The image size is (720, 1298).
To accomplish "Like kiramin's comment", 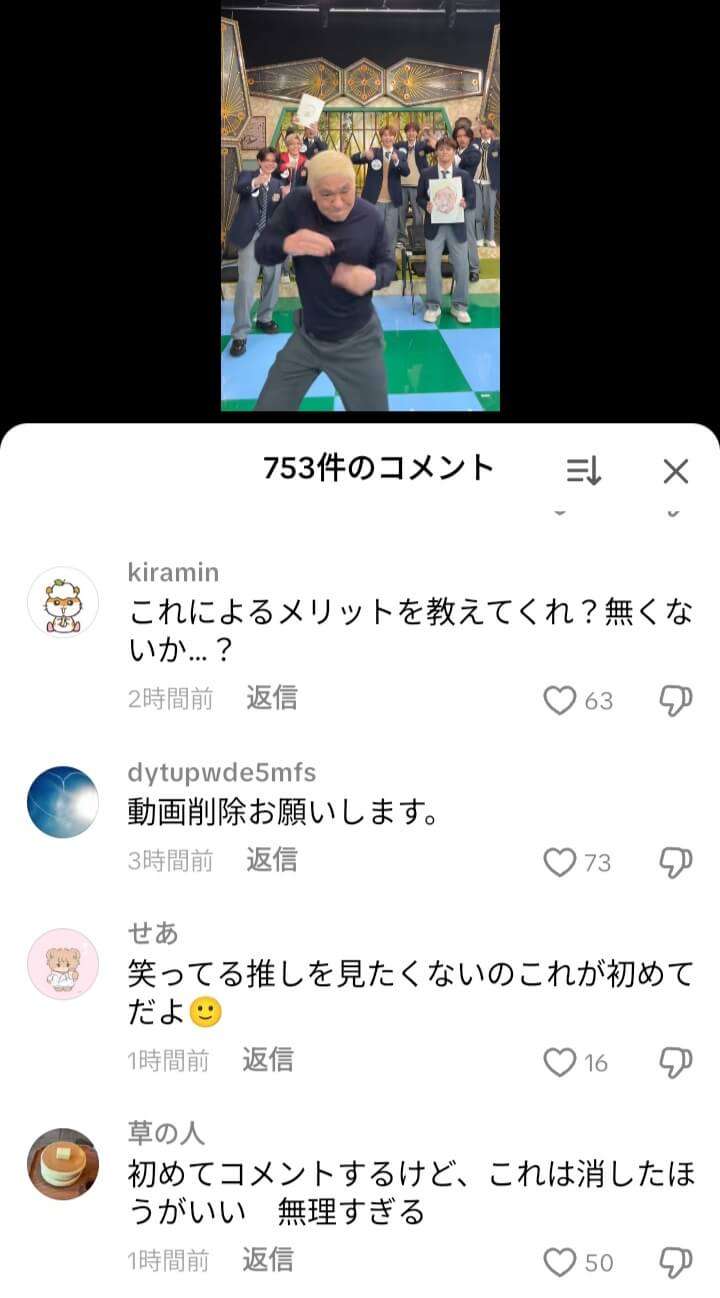I will tap(560, 700).
